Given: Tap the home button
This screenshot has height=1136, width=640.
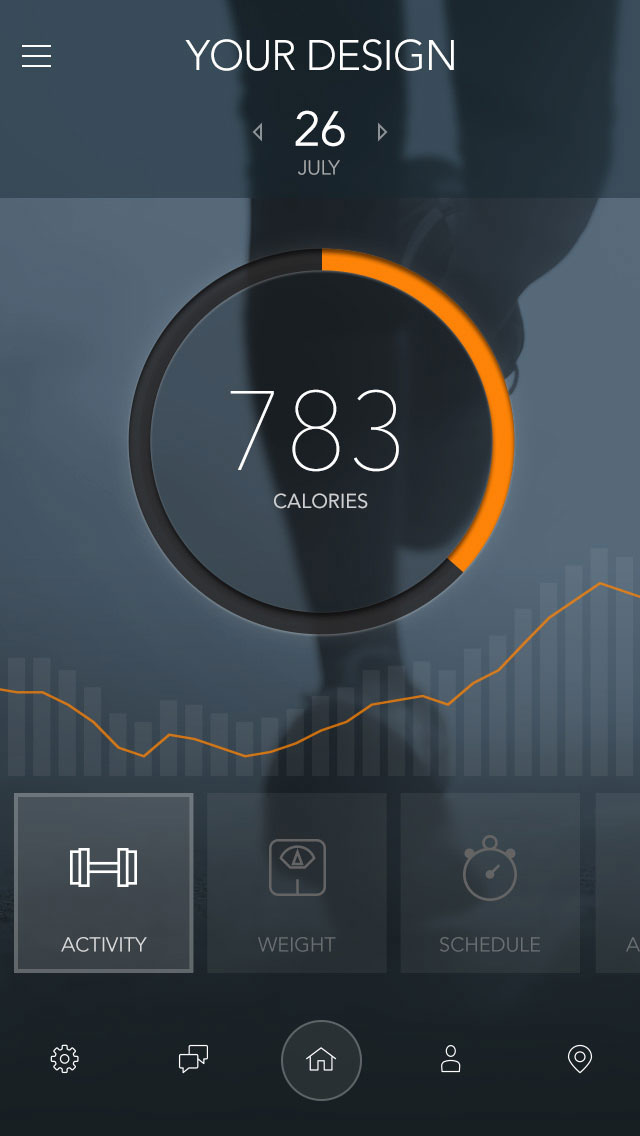Looking at the screenshot, I should [321, 1060].
